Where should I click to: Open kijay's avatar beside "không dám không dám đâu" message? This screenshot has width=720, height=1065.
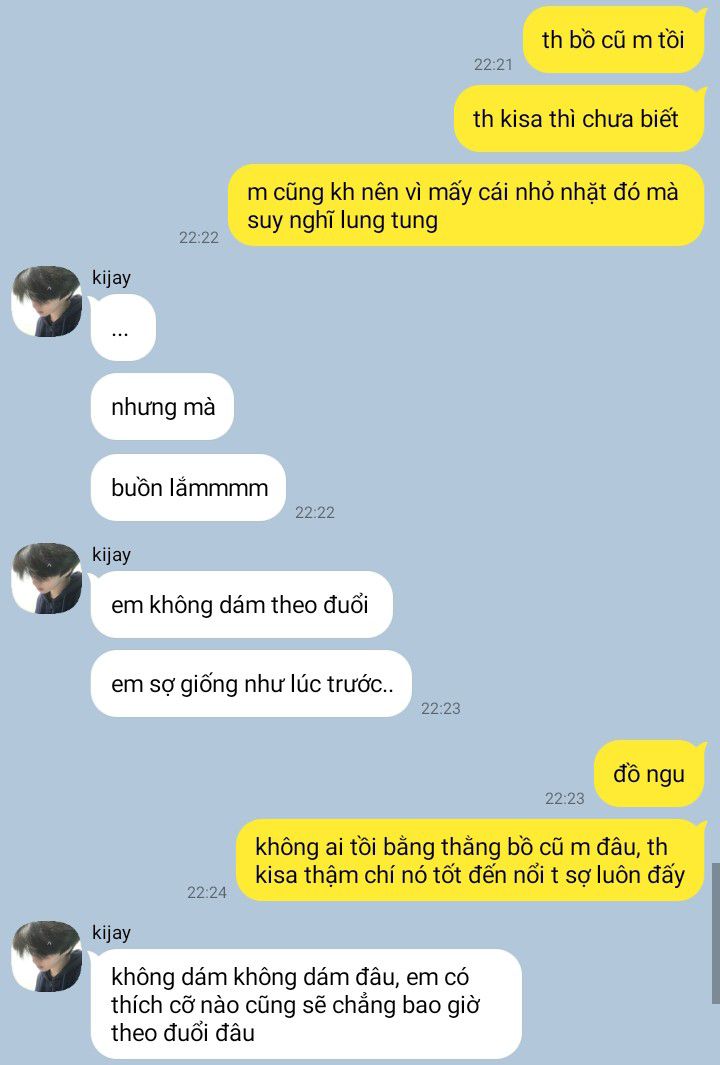point(47,956)
